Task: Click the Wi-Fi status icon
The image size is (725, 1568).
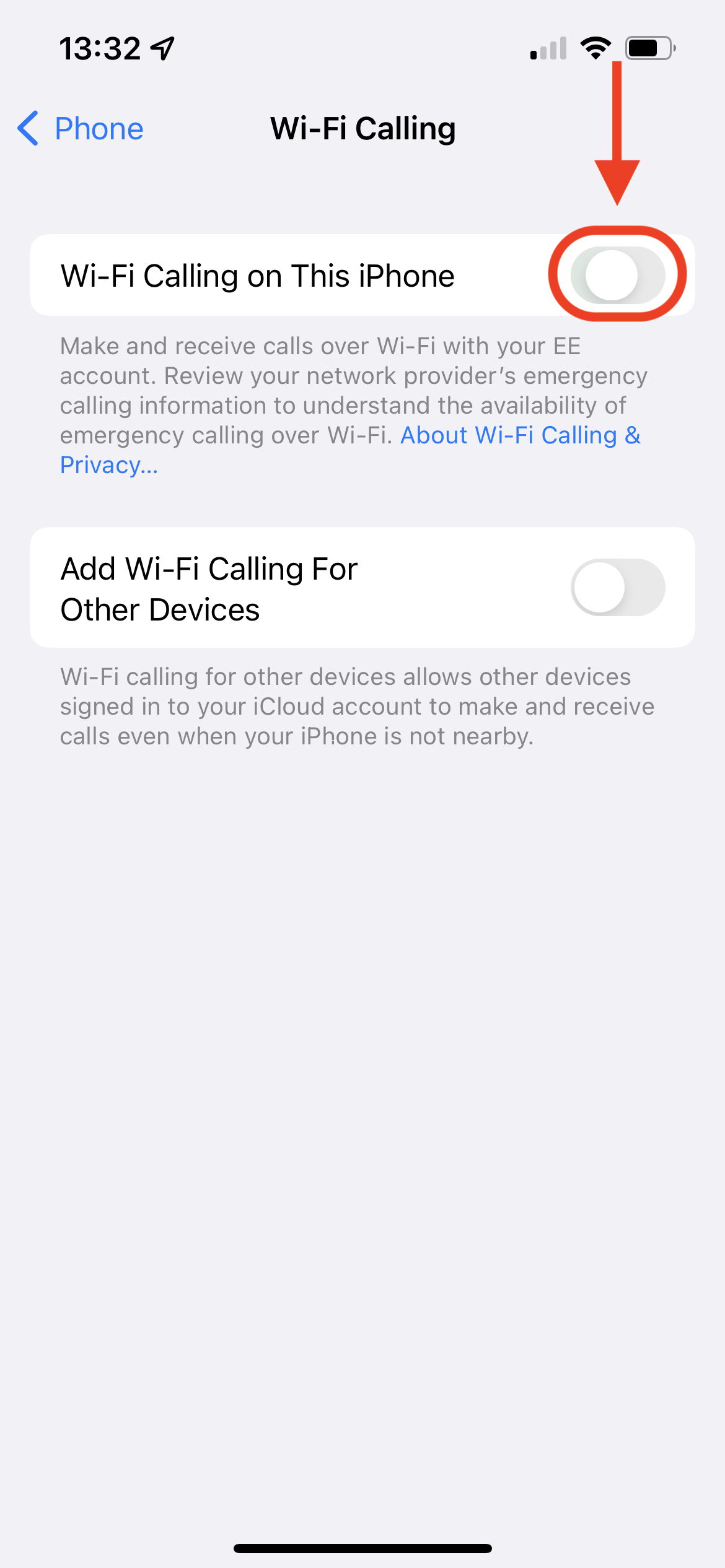Action: tap(595, 46)
